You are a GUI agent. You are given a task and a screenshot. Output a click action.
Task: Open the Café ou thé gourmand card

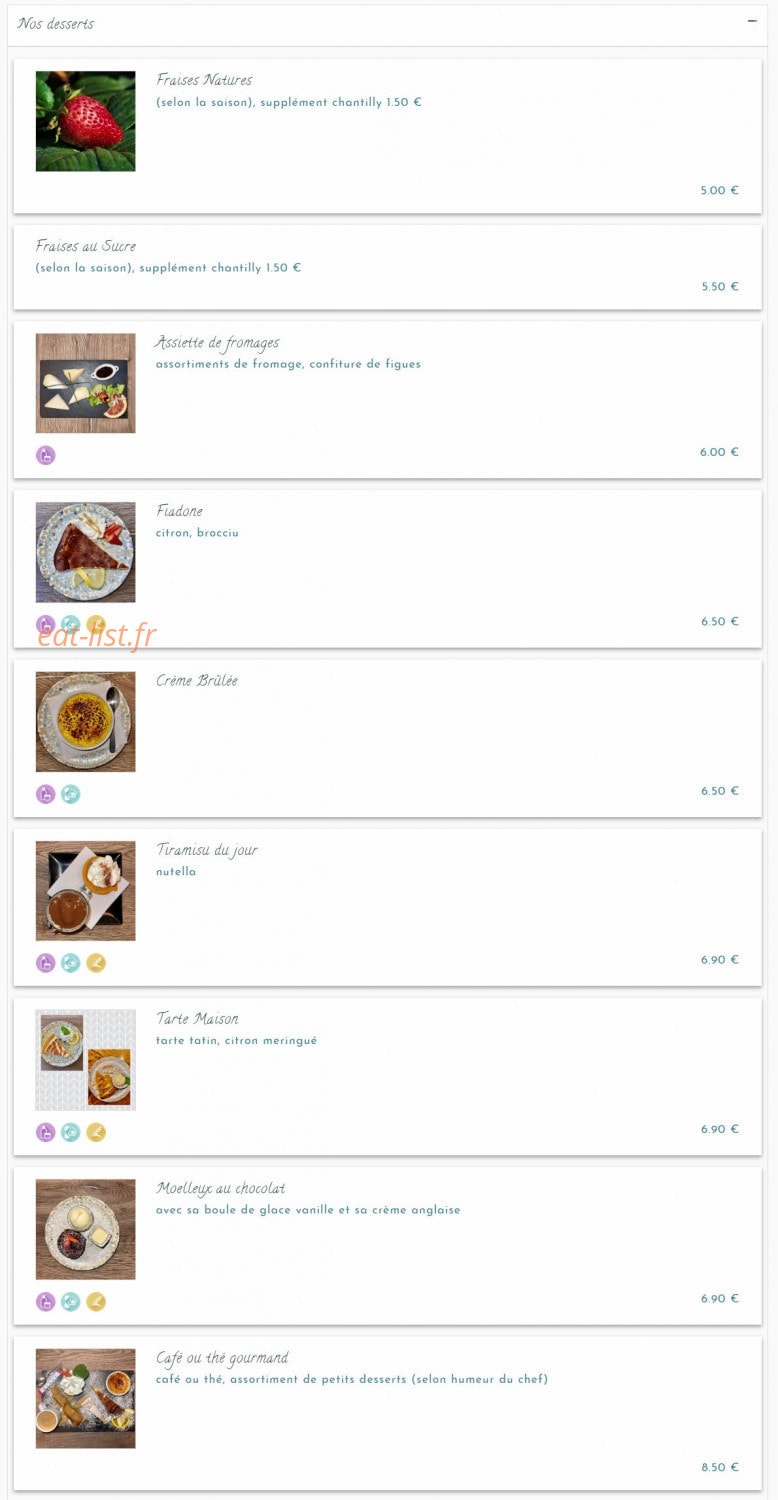tap(388, 1413)
